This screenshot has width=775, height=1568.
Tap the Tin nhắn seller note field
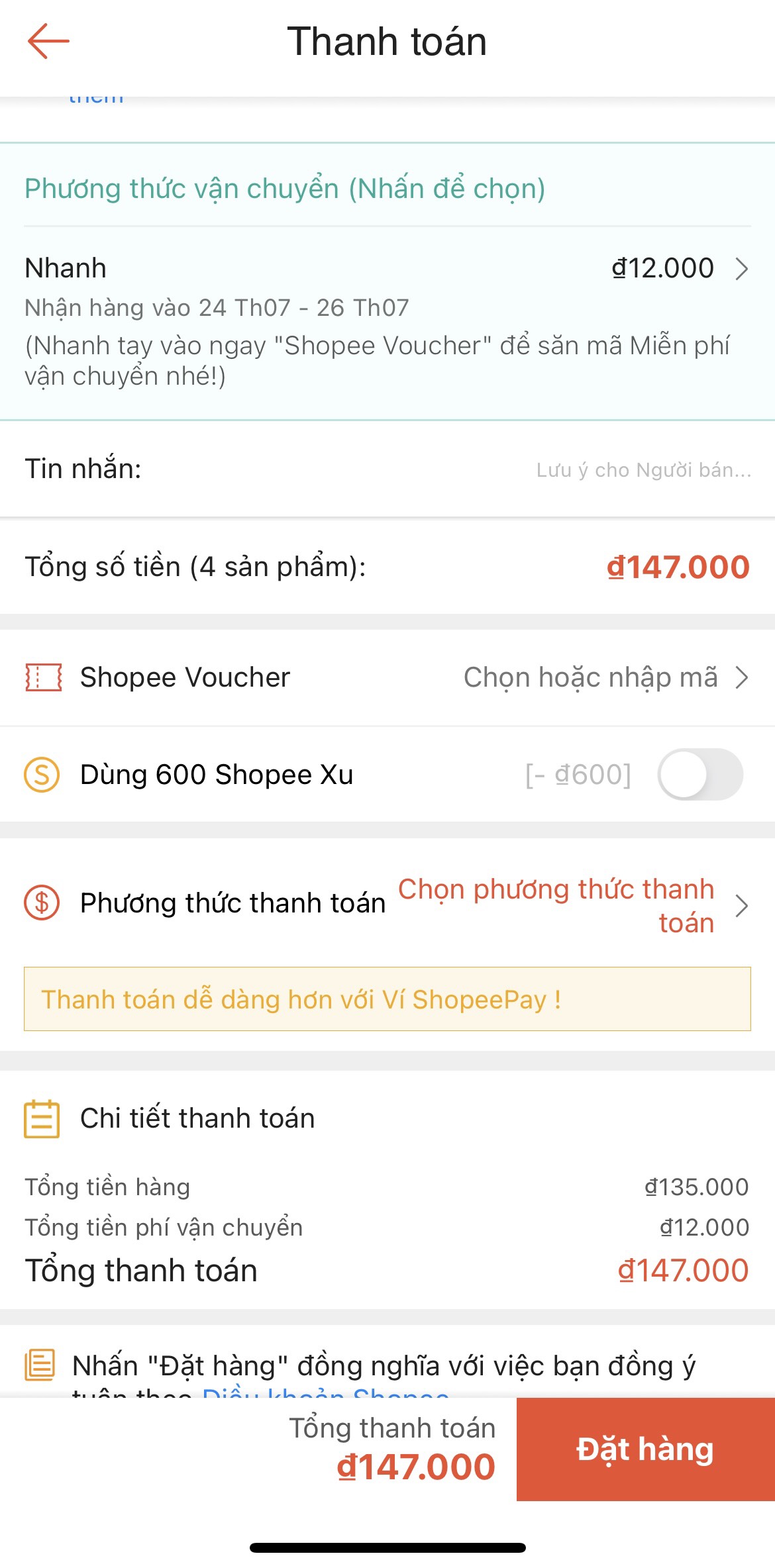point(643,470)
